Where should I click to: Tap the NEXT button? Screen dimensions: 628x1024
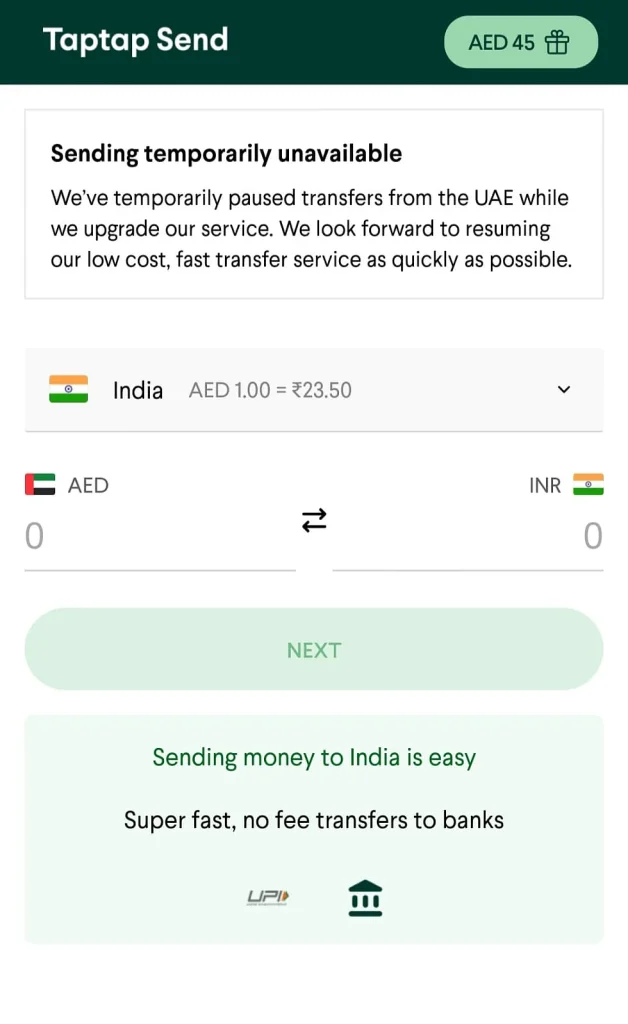click(314, 650)
